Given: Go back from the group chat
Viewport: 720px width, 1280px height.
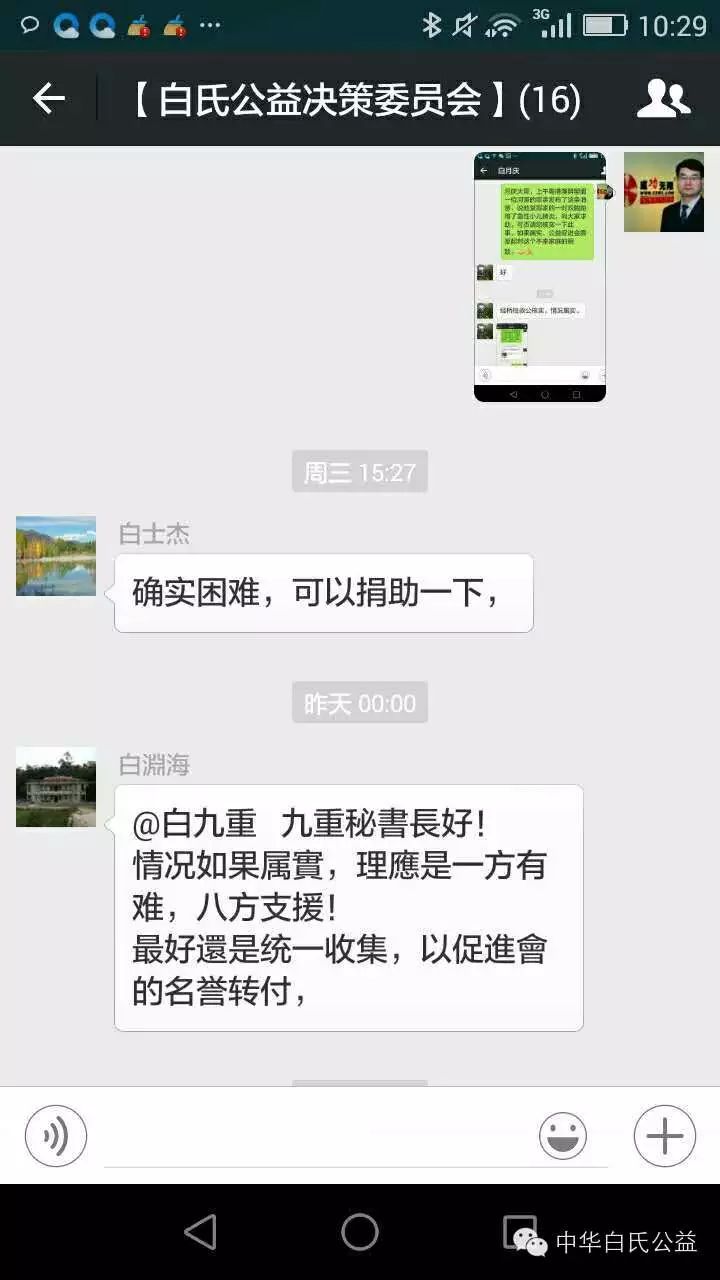Looking at the screenshot, I should [48, 98].
